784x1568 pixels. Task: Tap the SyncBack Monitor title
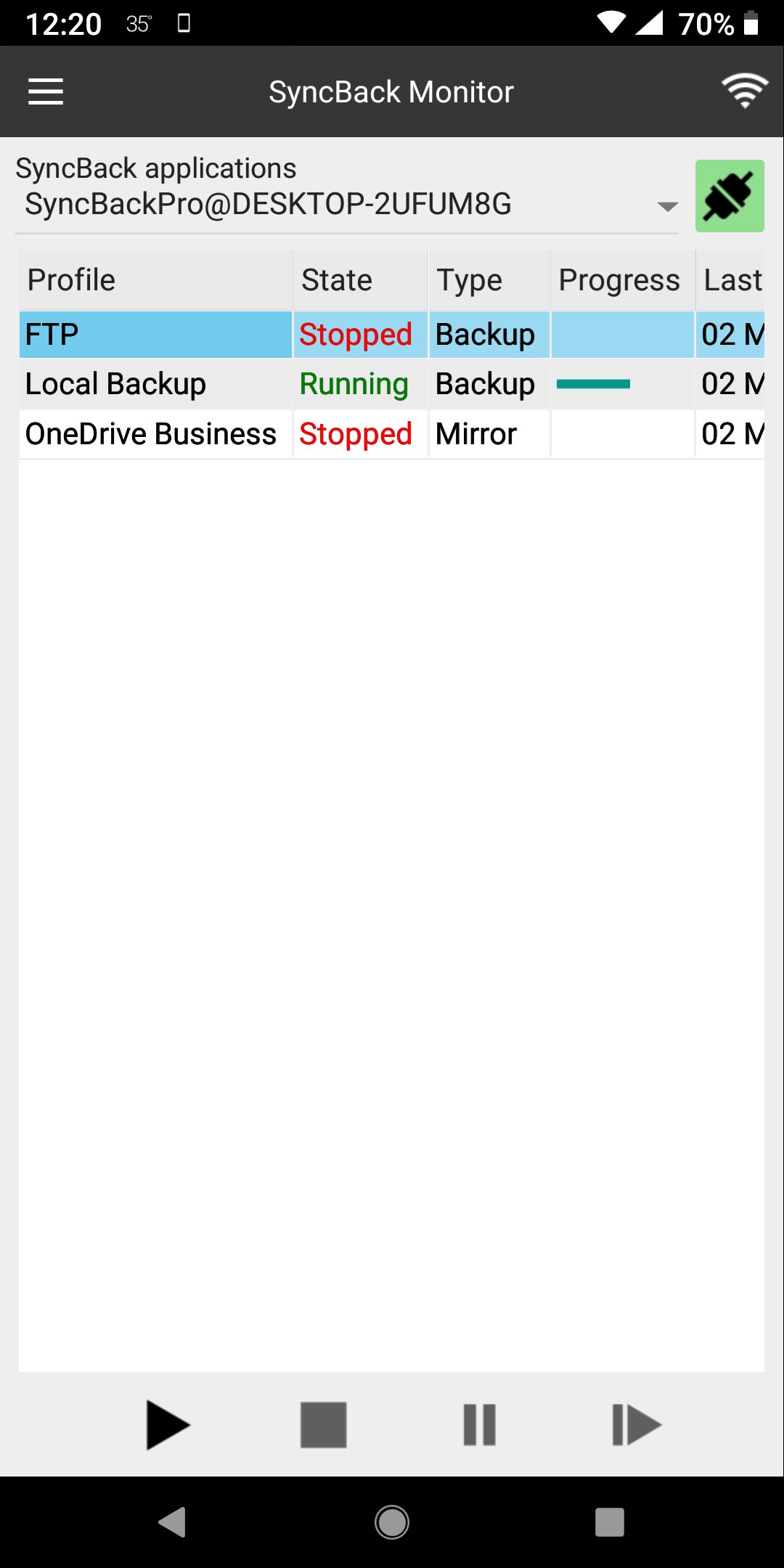pos(392,91)
